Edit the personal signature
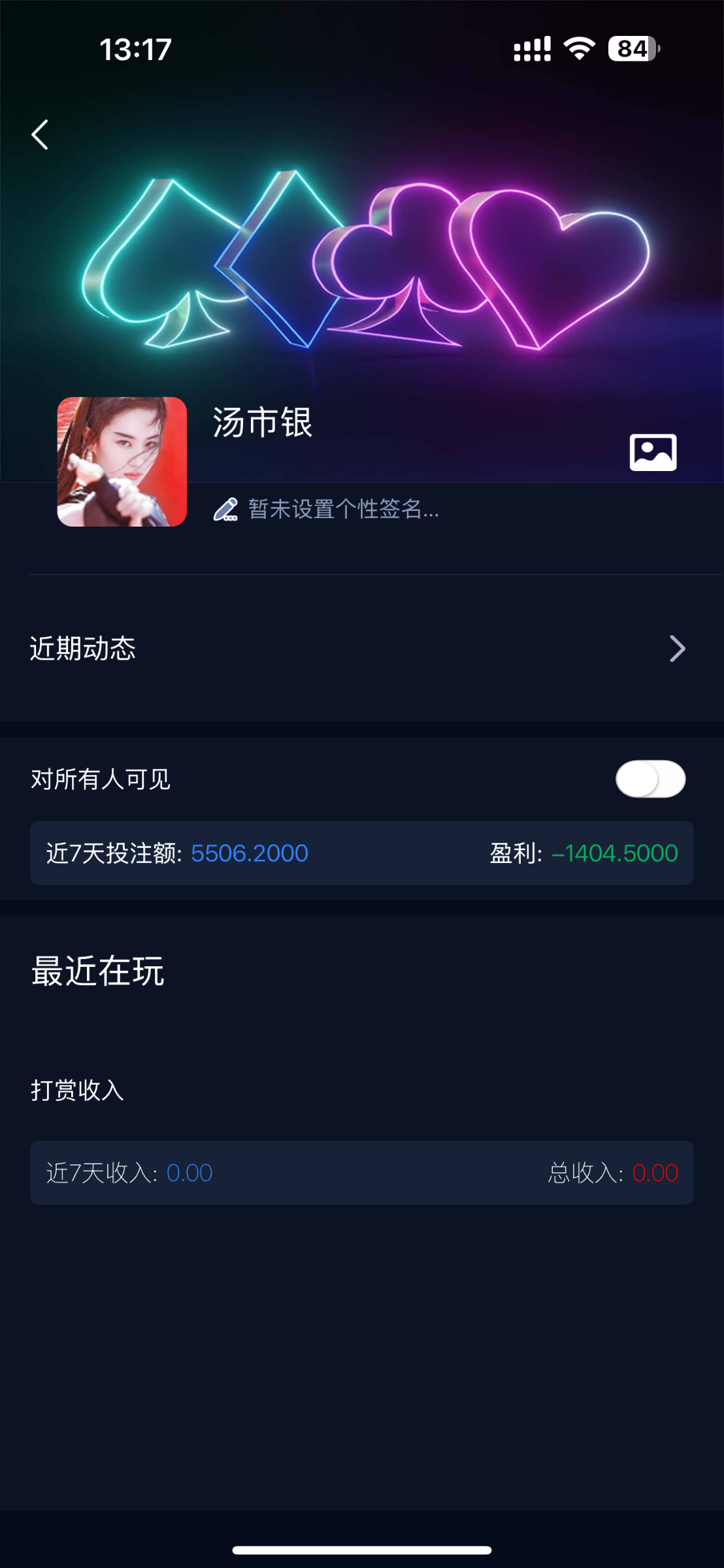 click(327, 509)
